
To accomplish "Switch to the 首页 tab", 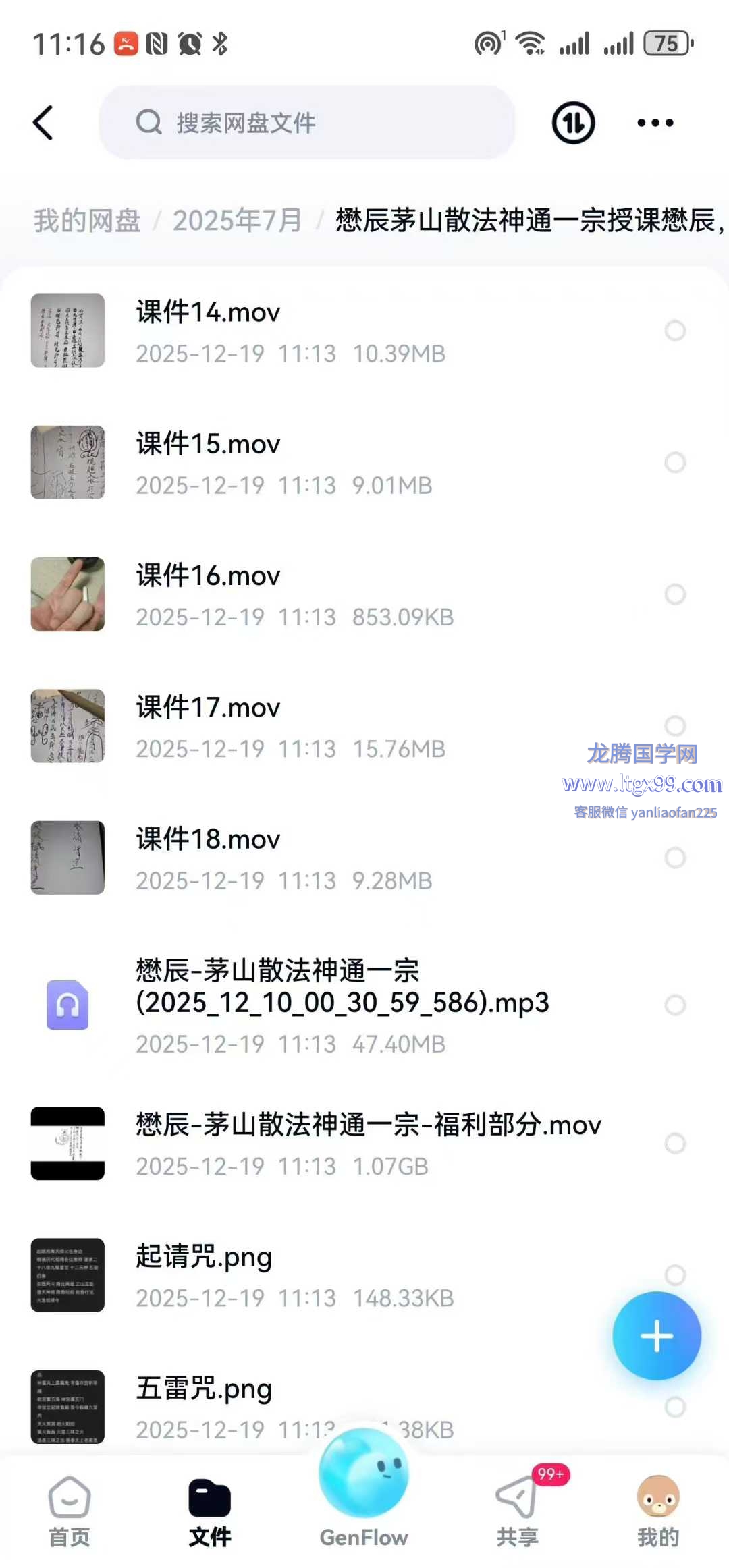I will pos(70,1511).
